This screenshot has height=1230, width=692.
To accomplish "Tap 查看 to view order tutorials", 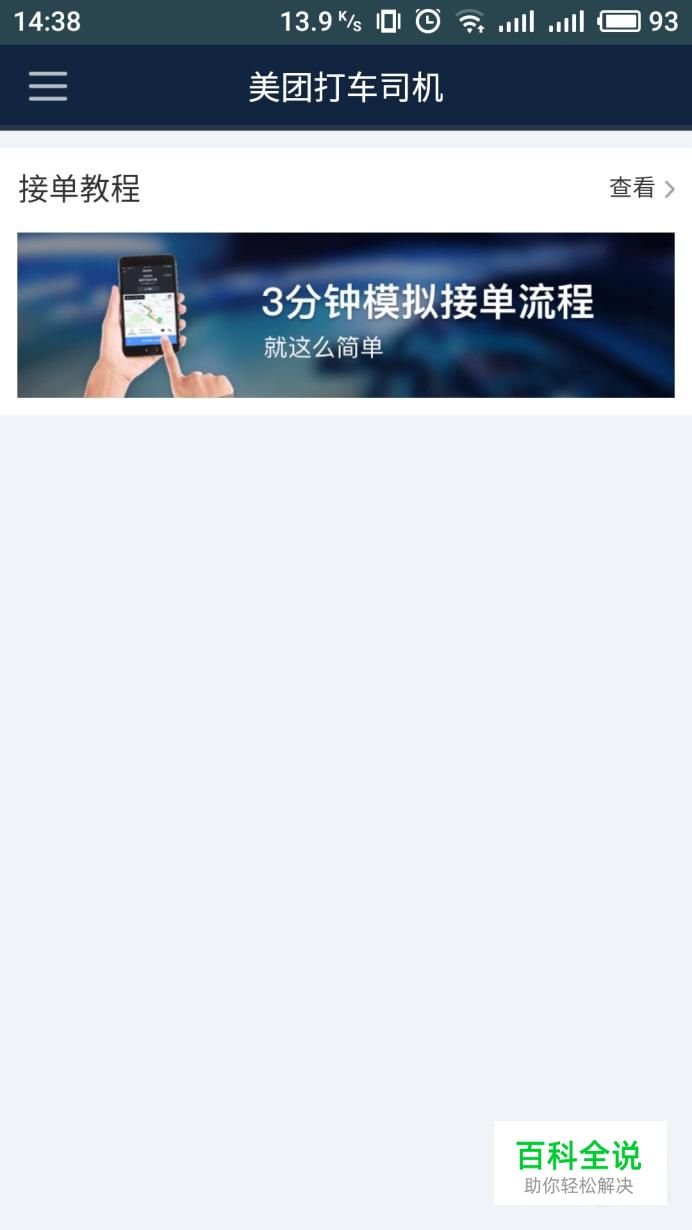I will (x=641, y=188).
